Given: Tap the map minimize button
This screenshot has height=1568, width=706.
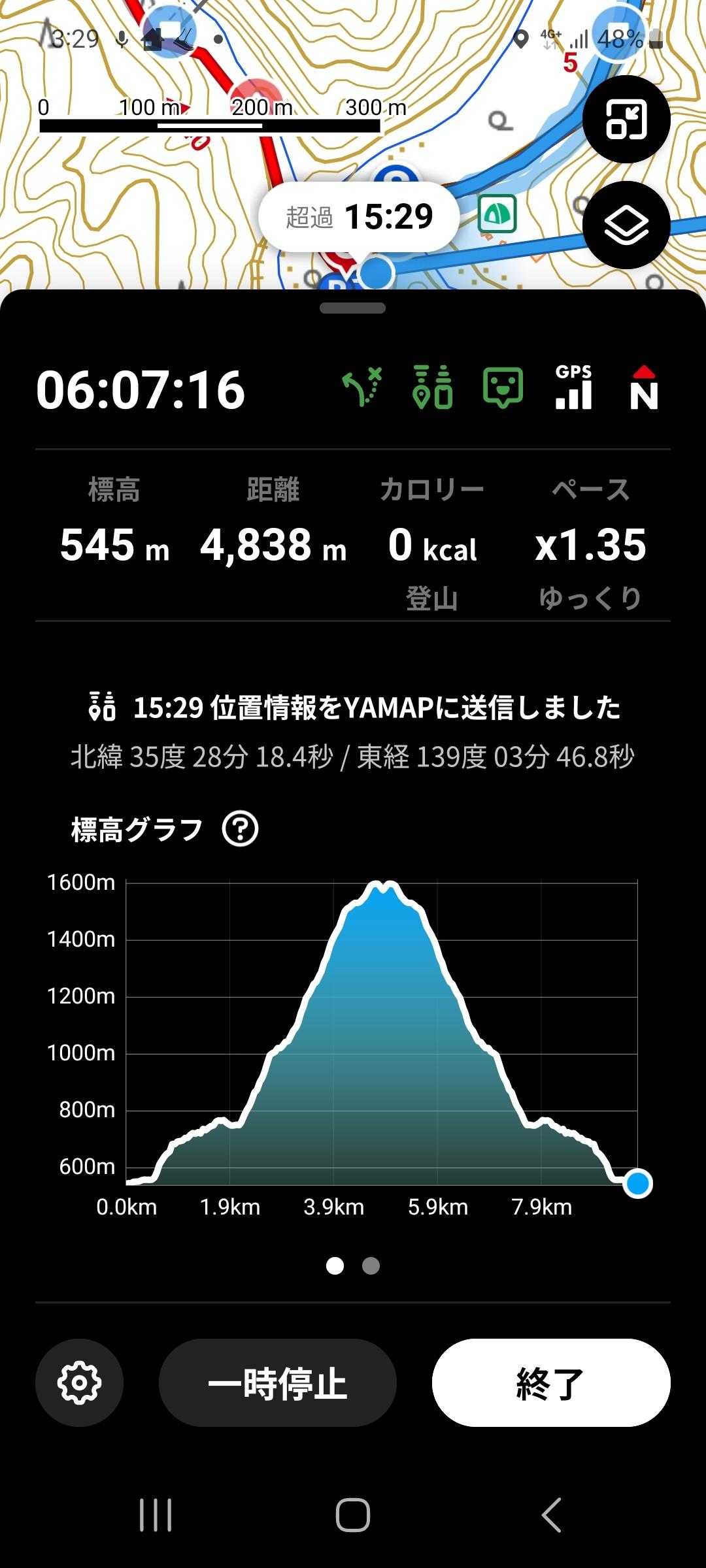Looking at the screenshot, I should pyautogui.click(x=626, y=120).
